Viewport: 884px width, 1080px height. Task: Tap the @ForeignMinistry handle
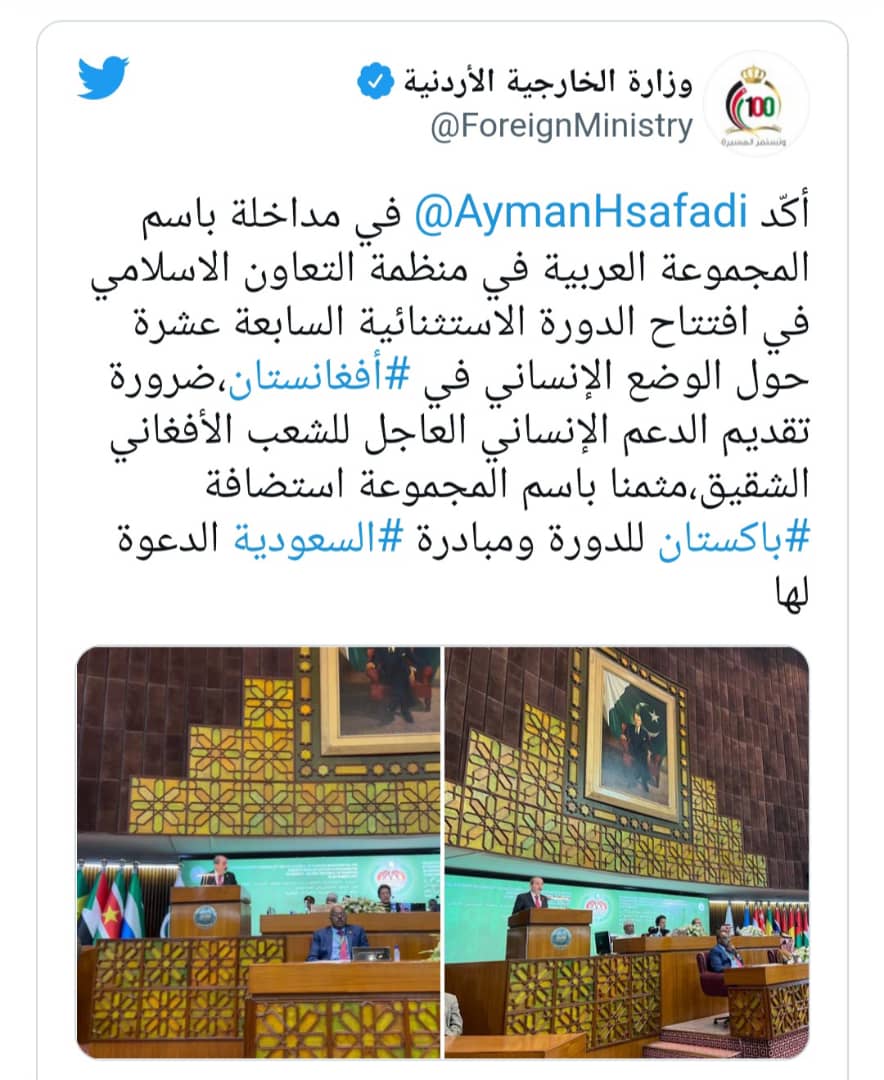561,127
